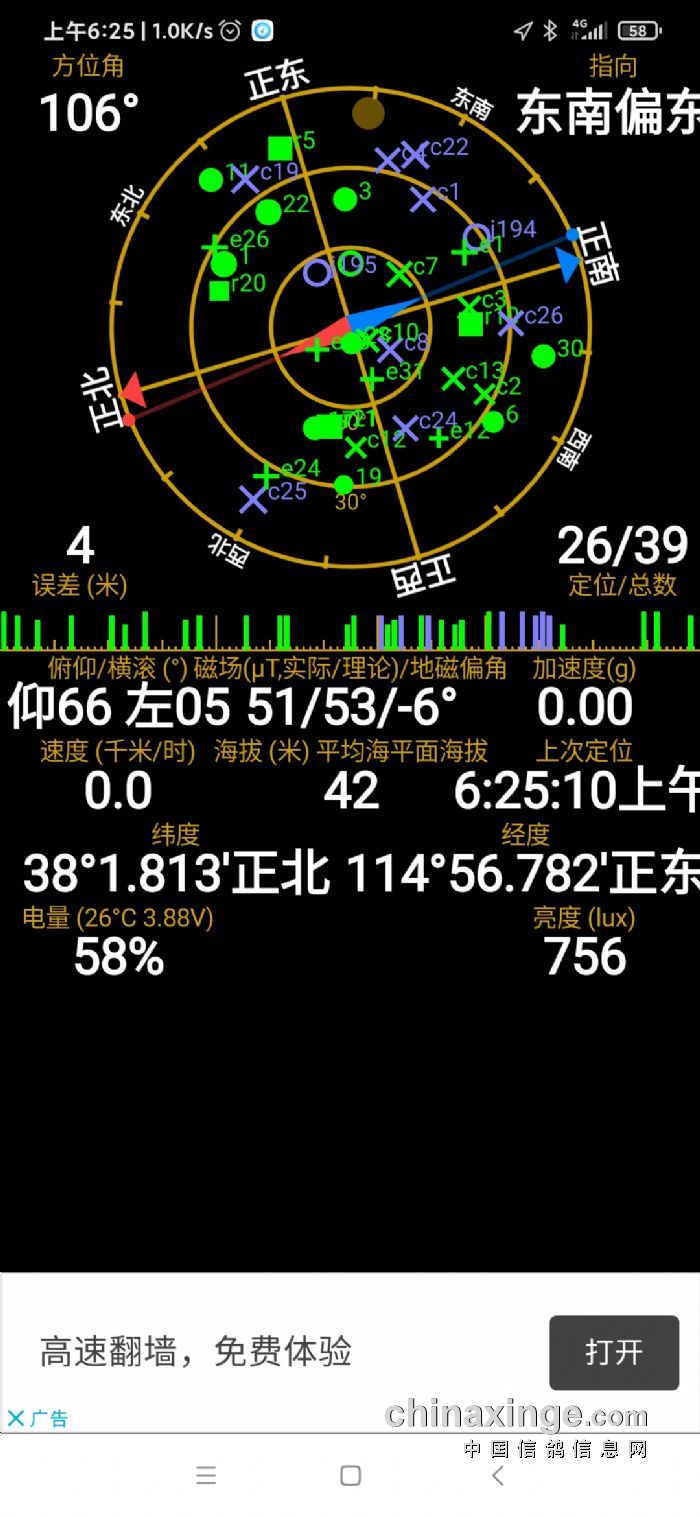
Task: Go back using the navigation bar arrow
Action: (498, 1475)
